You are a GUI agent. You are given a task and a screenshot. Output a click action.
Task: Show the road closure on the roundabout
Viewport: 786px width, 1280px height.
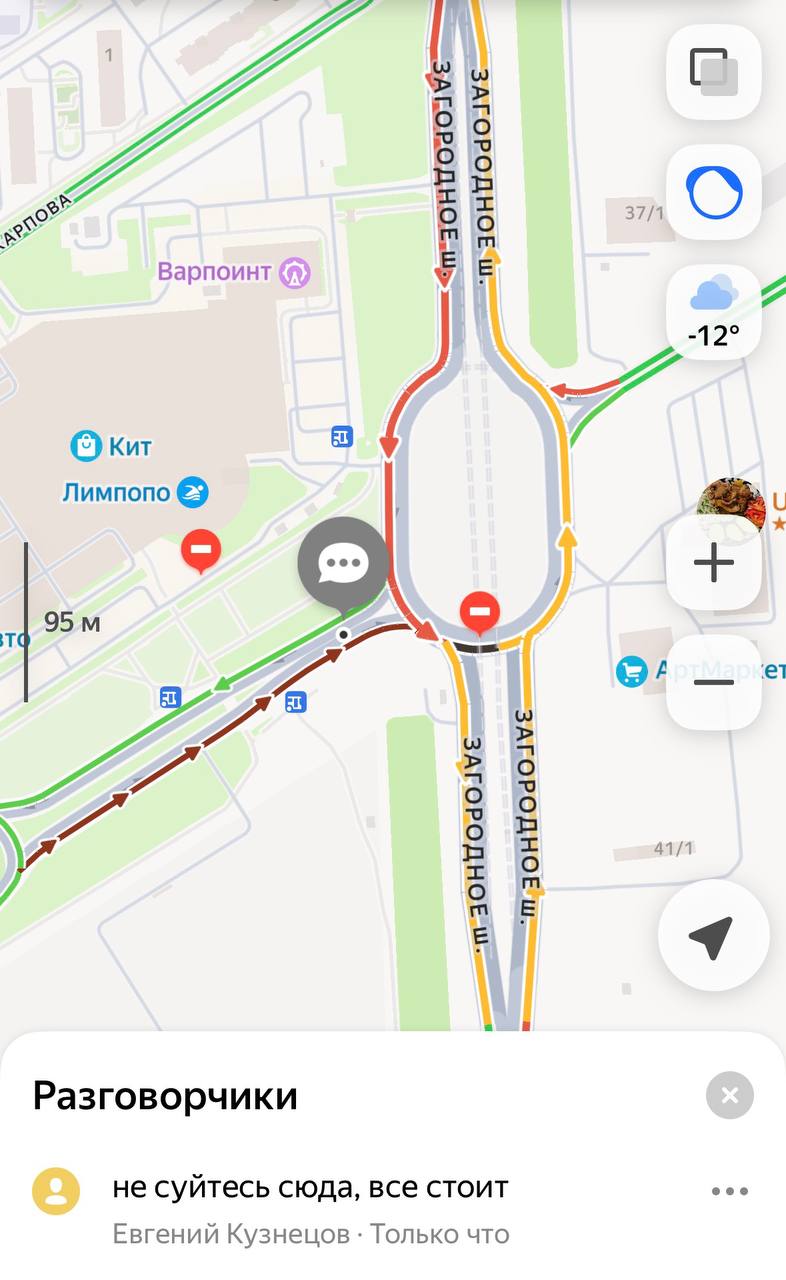pyautogui.click(x=481, y=610)
